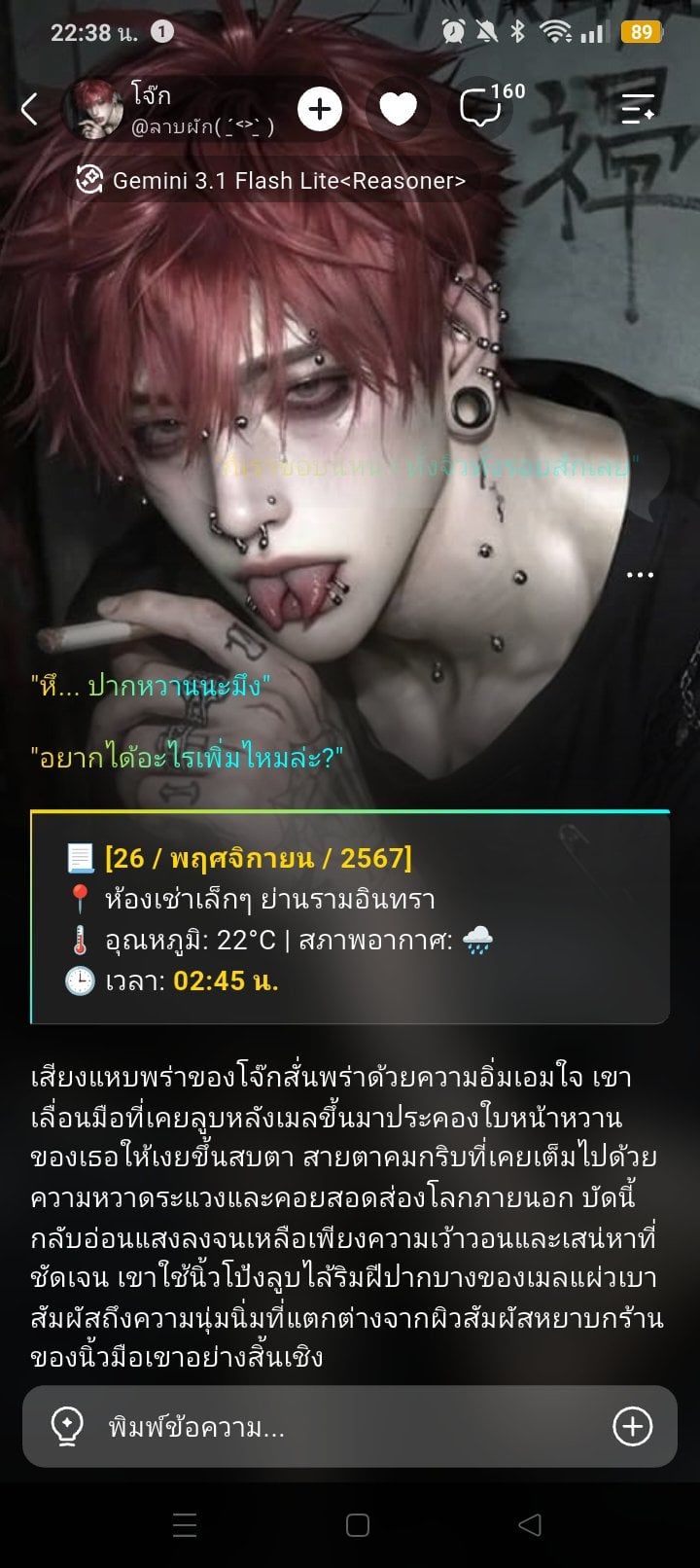Go back using the top-left arrow
This screenshot has width=700, height=1568.
(x=30, y=109)
